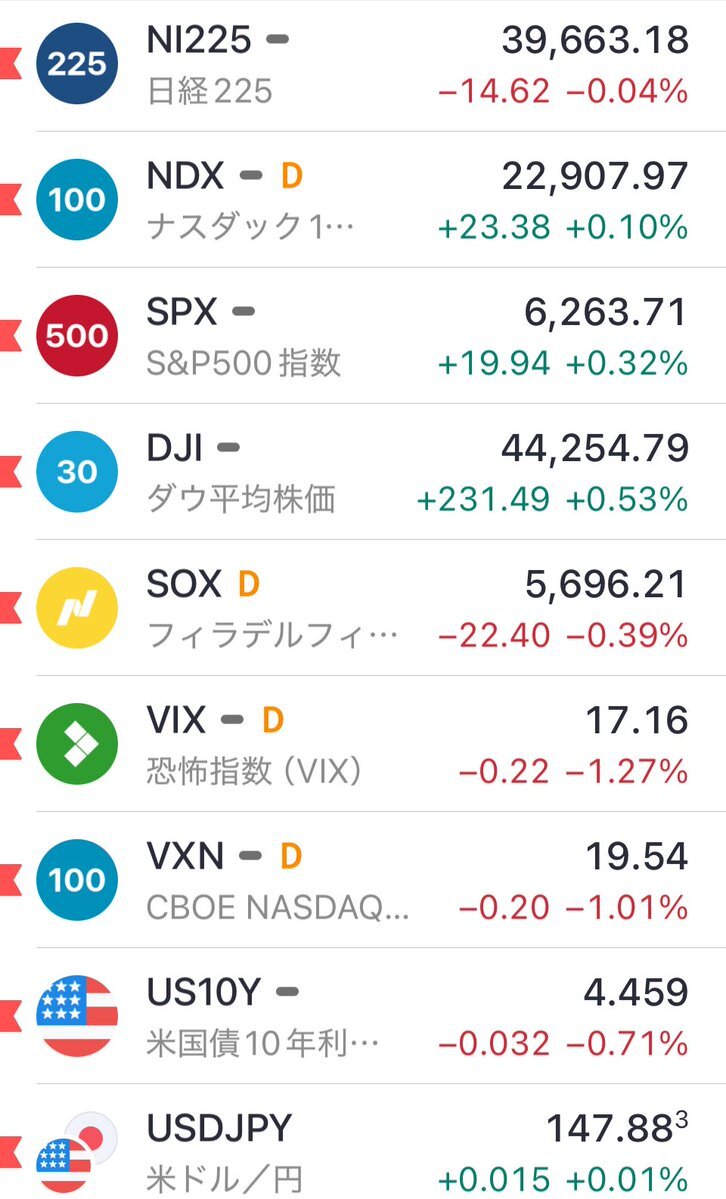Open the VXN CBOE NASDAQ row

tap(363, 880)
